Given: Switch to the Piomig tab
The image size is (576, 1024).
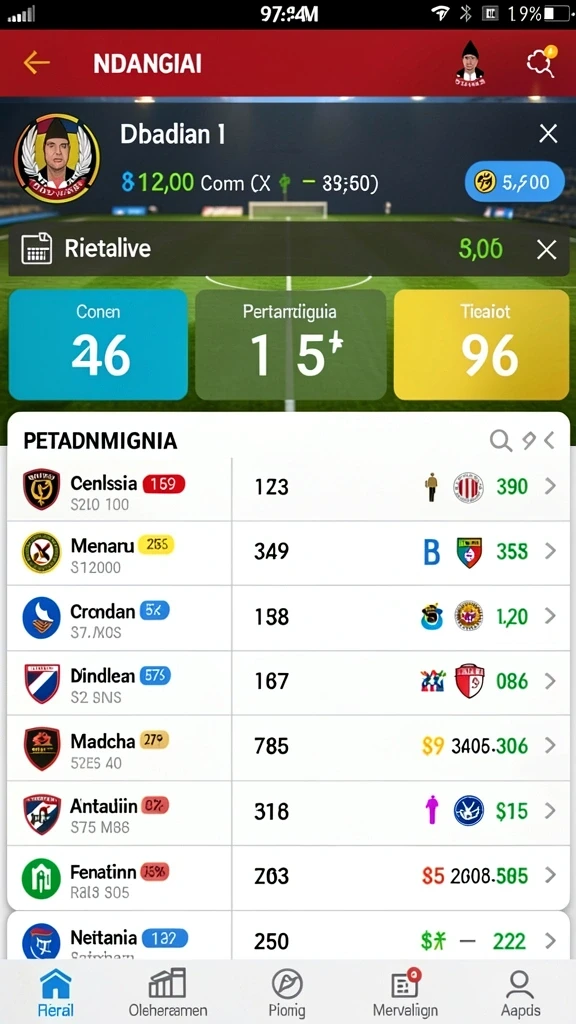Looking at the screenshot, I should tap(287, 991).
